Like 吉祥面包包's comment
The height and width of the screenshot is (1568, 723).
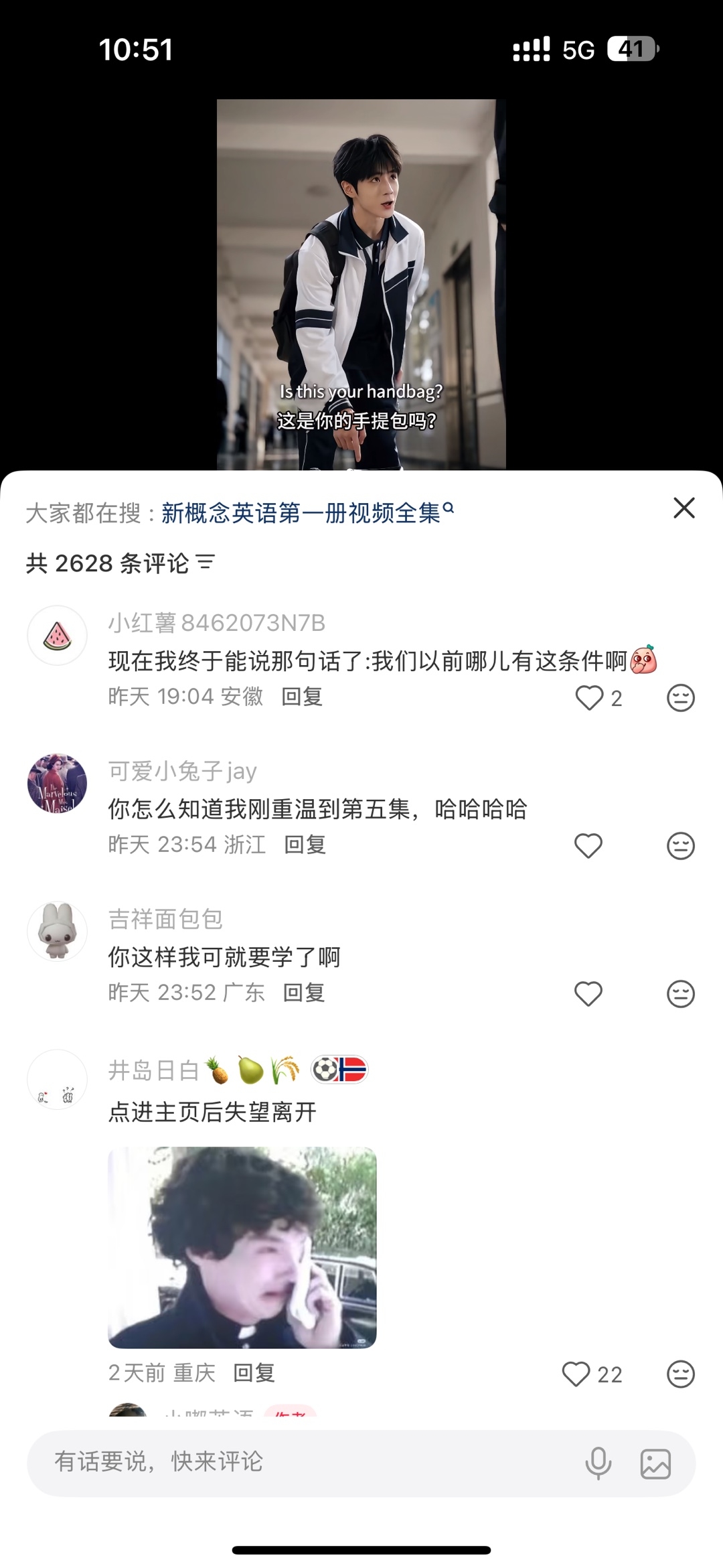[x=588, y=993]
